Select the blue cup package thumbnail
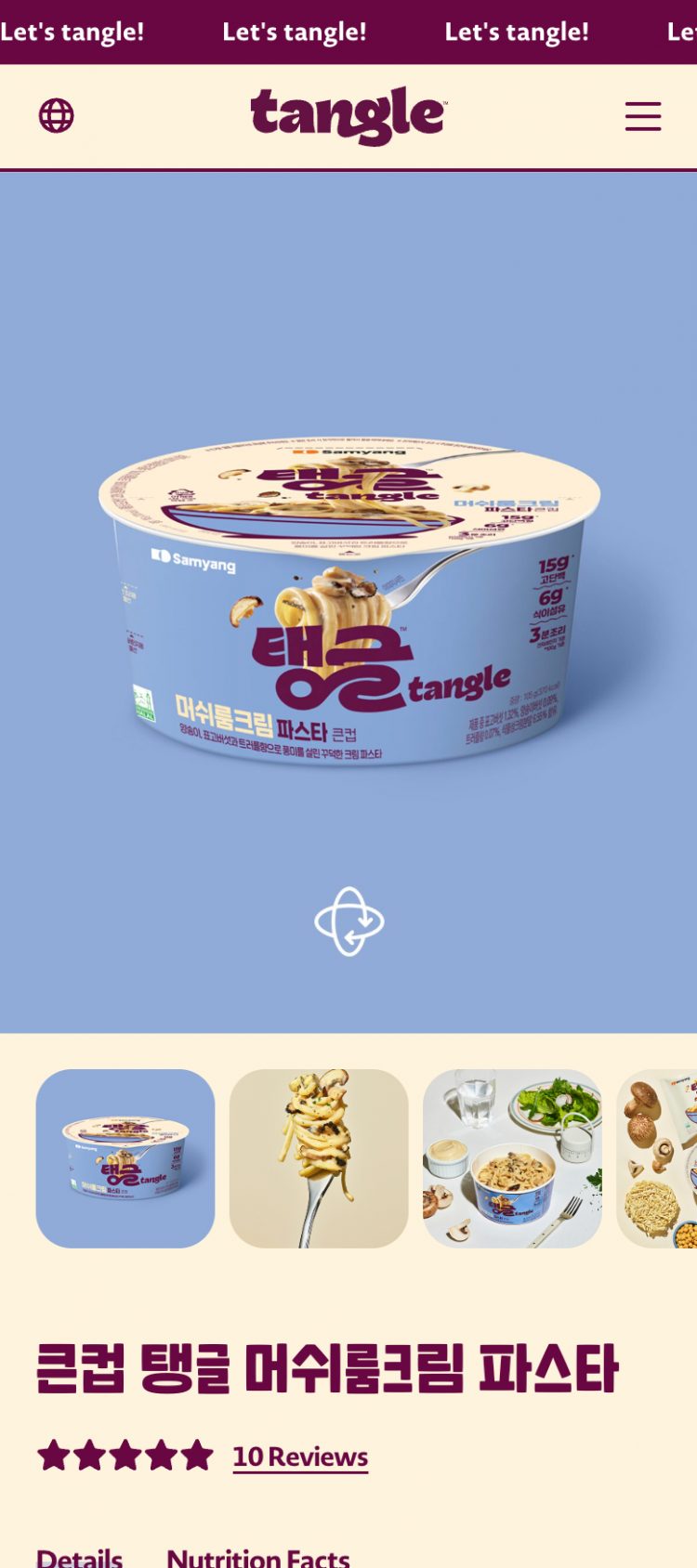This screenshot has height=1568, width=697. pos(125,1158)
